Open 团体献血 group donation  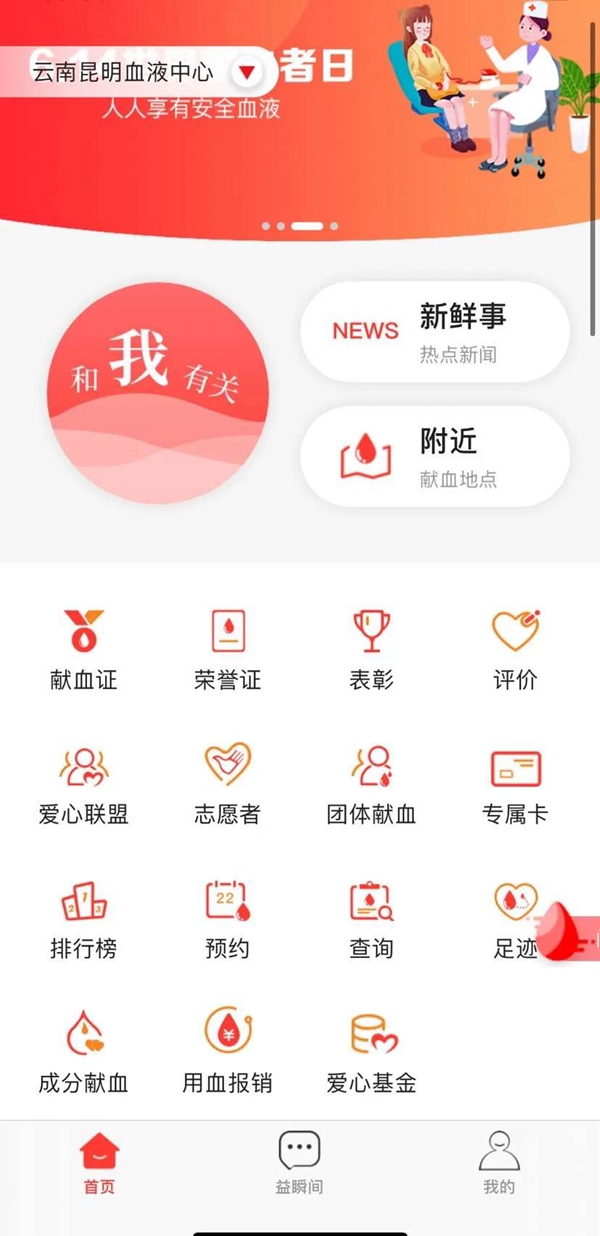[371, 784]
